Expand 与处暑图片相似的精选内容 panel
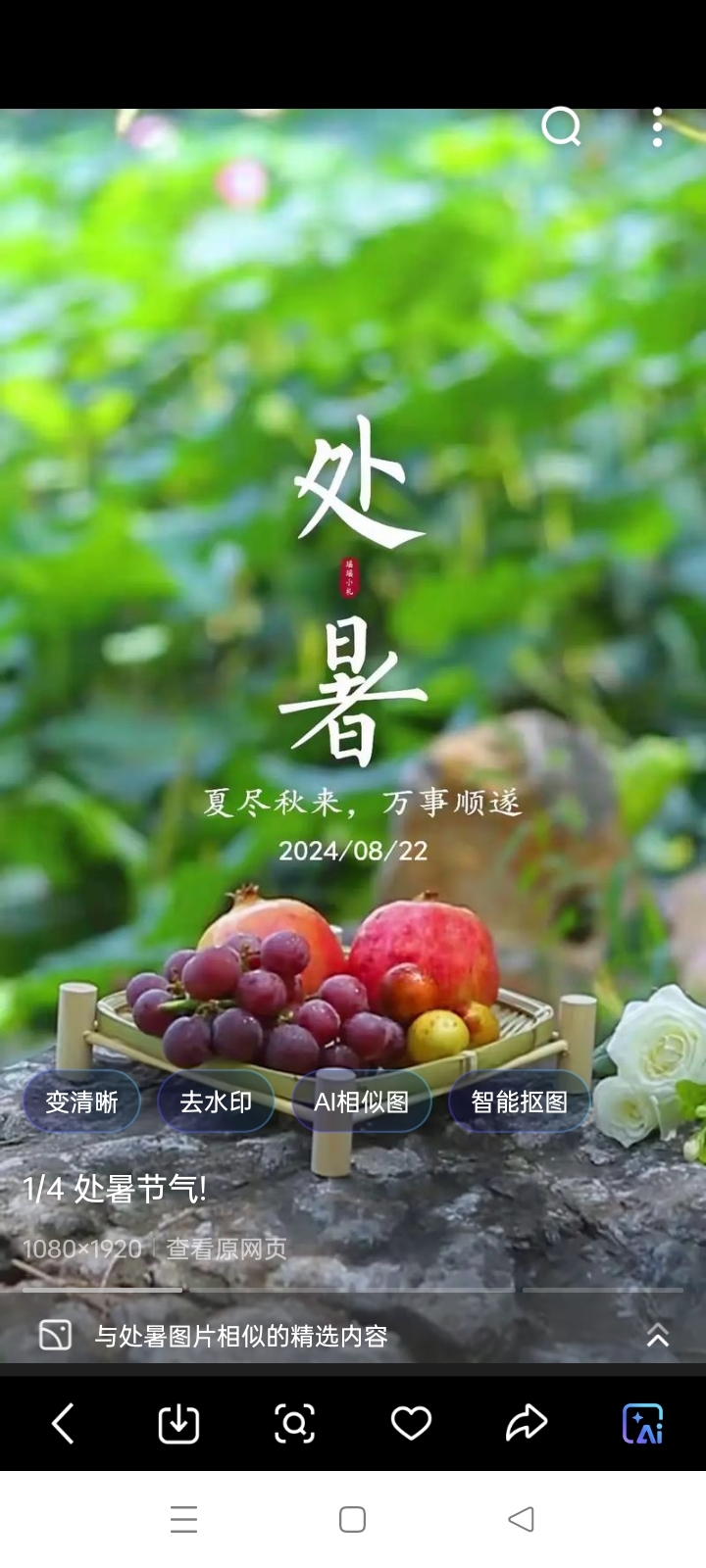The height and width of the screenshot is (1568, 706). click(x=657, y=1336)
